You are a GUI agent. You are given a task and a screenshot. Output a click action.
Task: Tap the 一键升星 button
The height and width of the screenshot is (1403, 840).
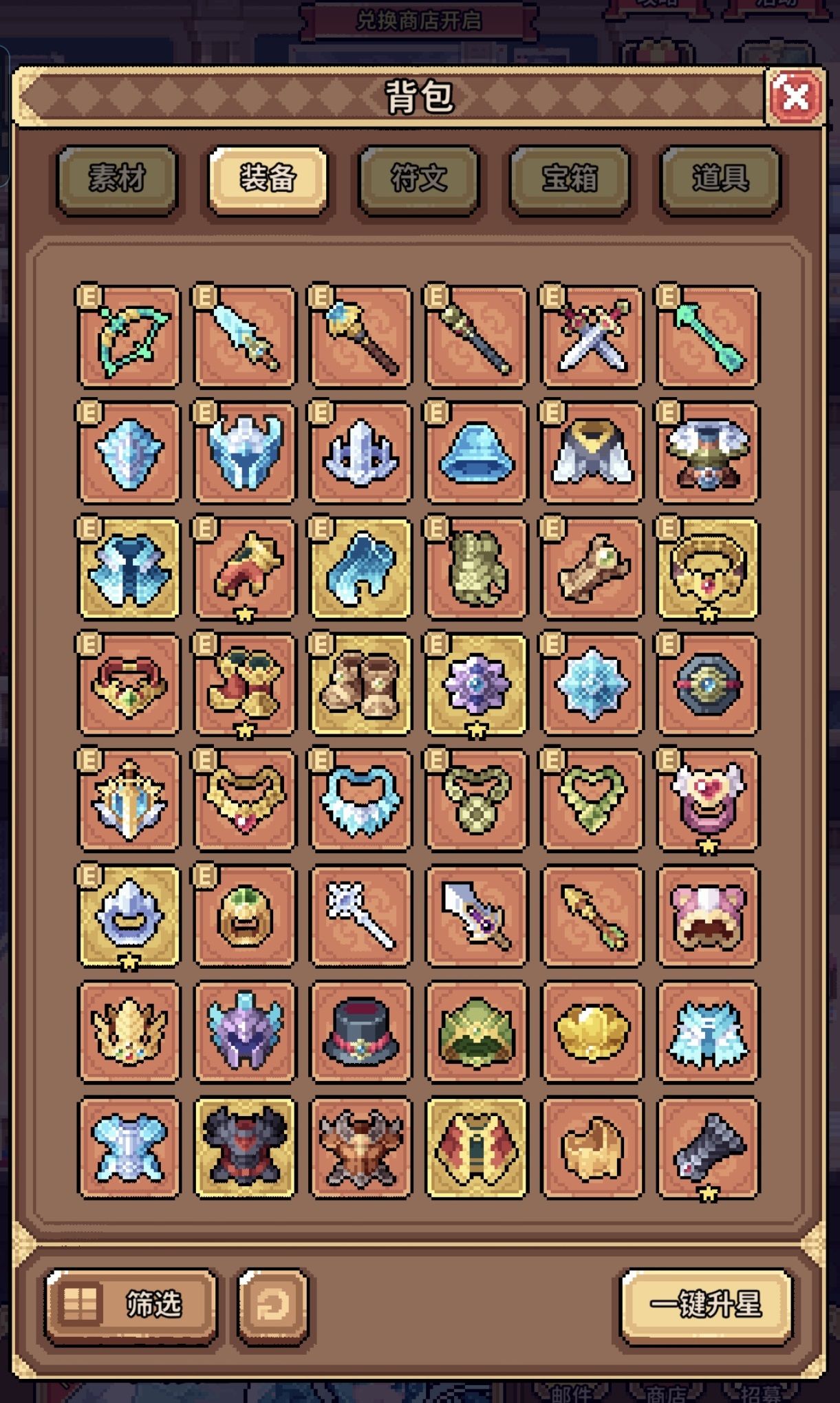[705, 1303]
